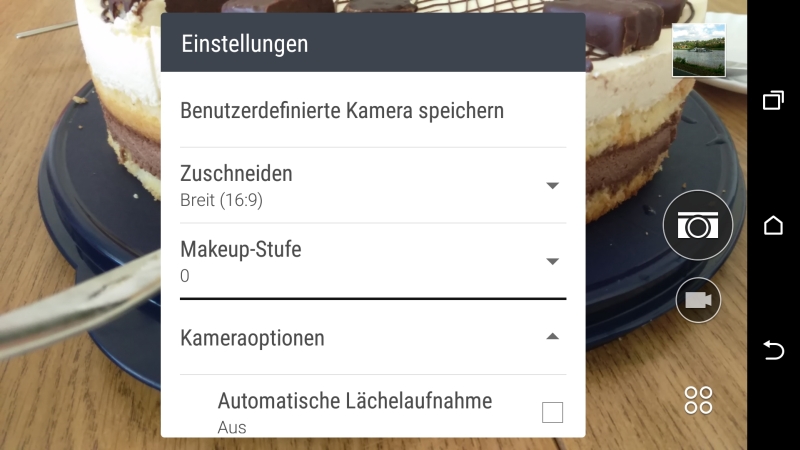Open the Zuschneiden dropdown
Screen dimensions: 800x450
tap(372, 185)
